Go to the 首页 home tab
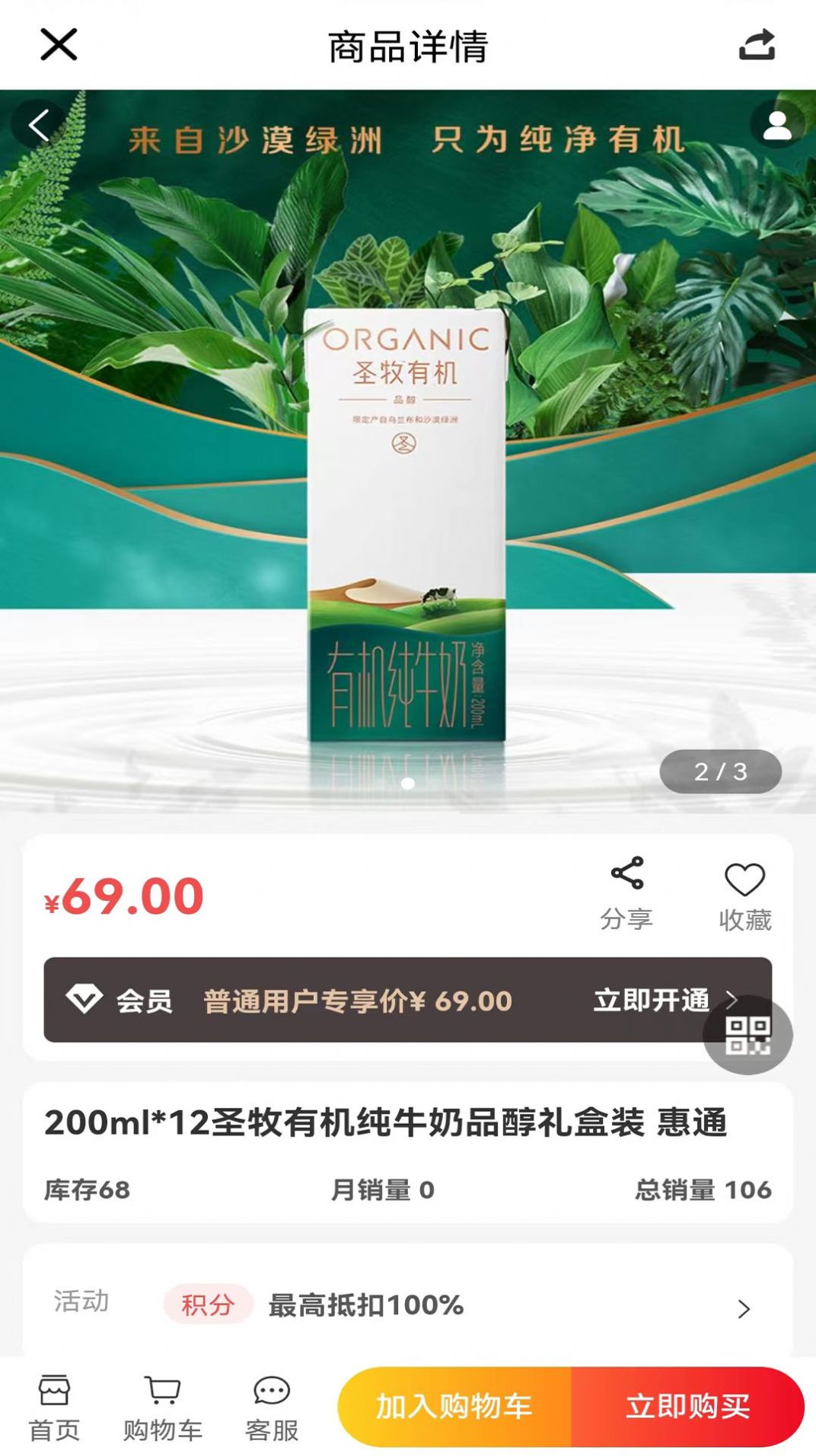816x1456 pixels. pos(54,1407)
